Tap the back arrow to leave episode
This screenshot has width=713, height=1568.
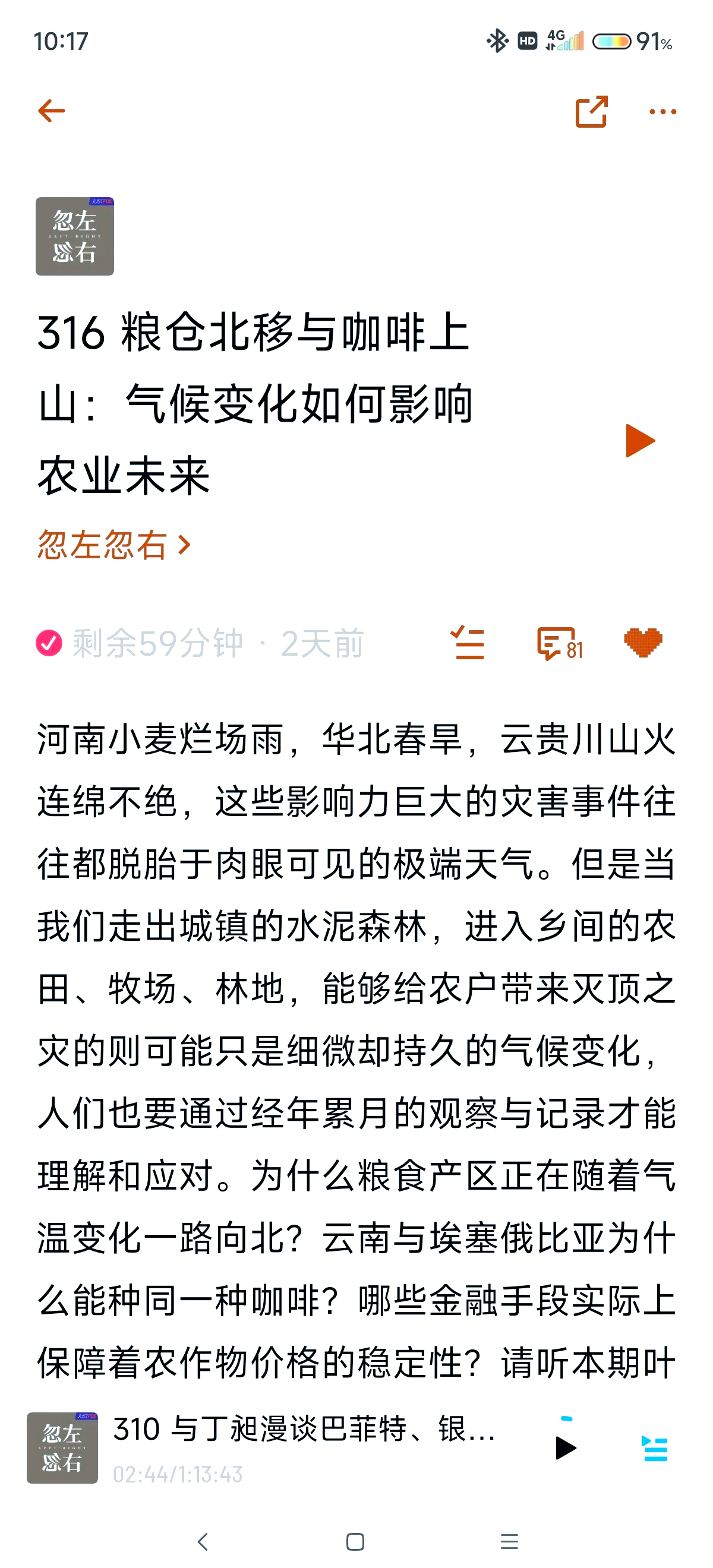[x=51, y=112]
